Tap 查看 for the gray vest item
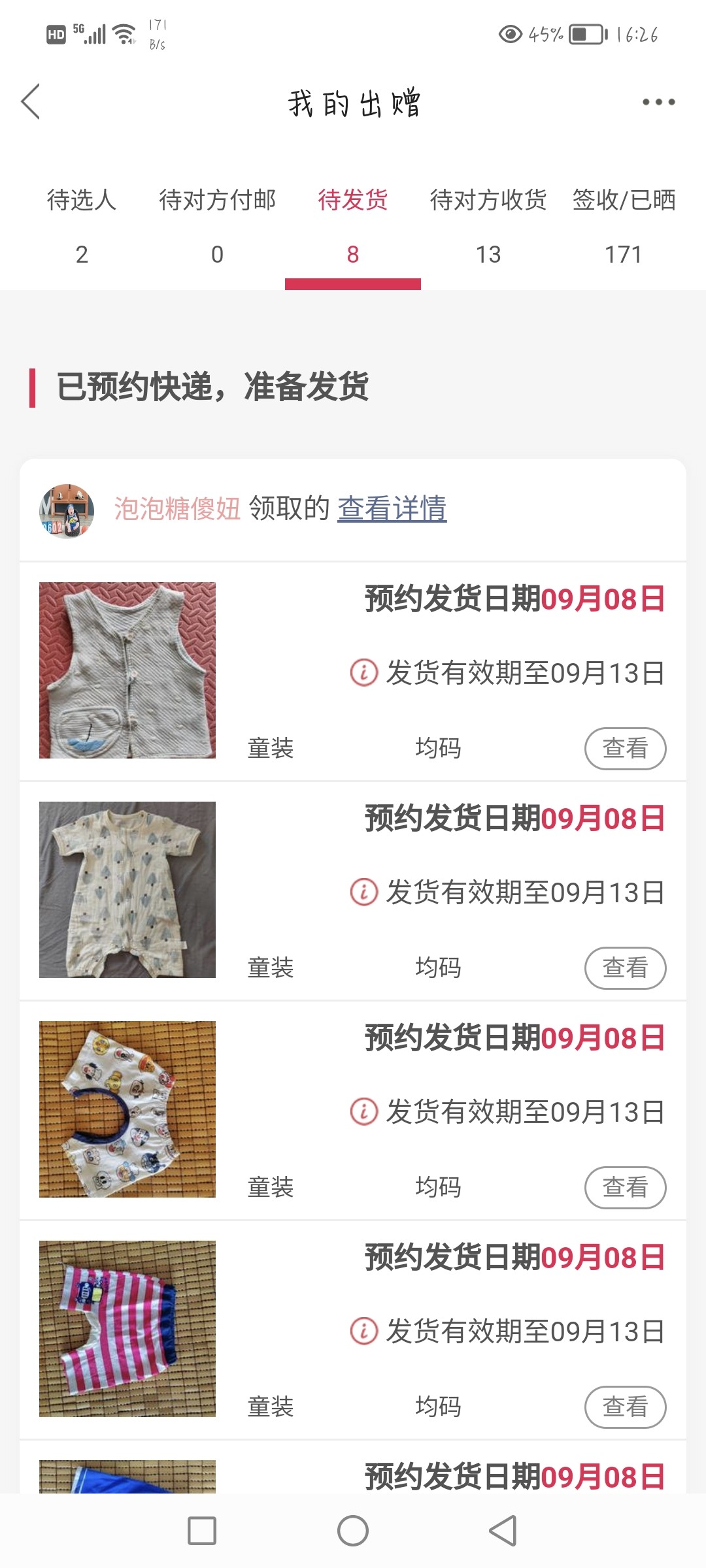The height and width of the screenshot is (1568, 706). pos(625,749)
